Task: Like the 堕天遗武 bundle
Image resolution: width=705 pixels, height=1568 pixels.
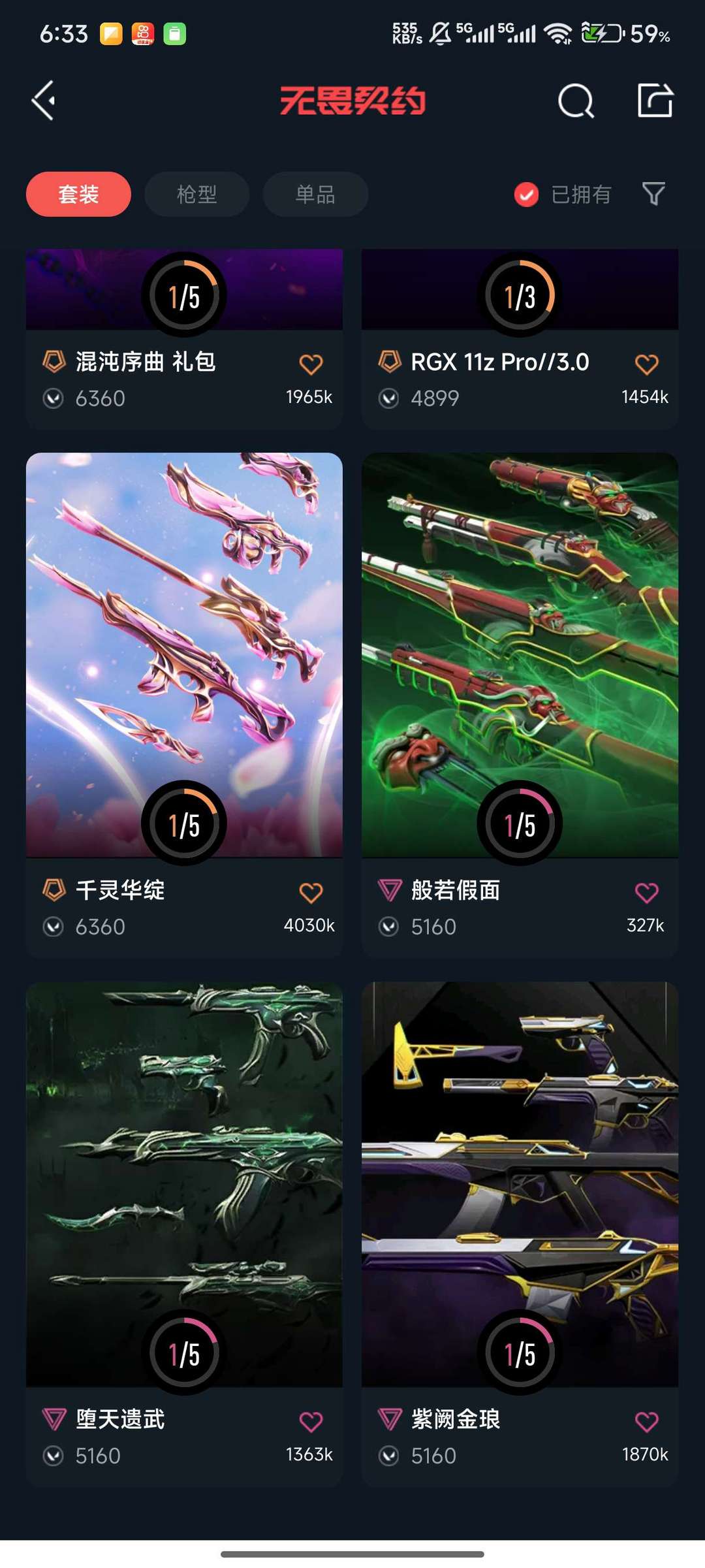Action: tap(311, 1421)
